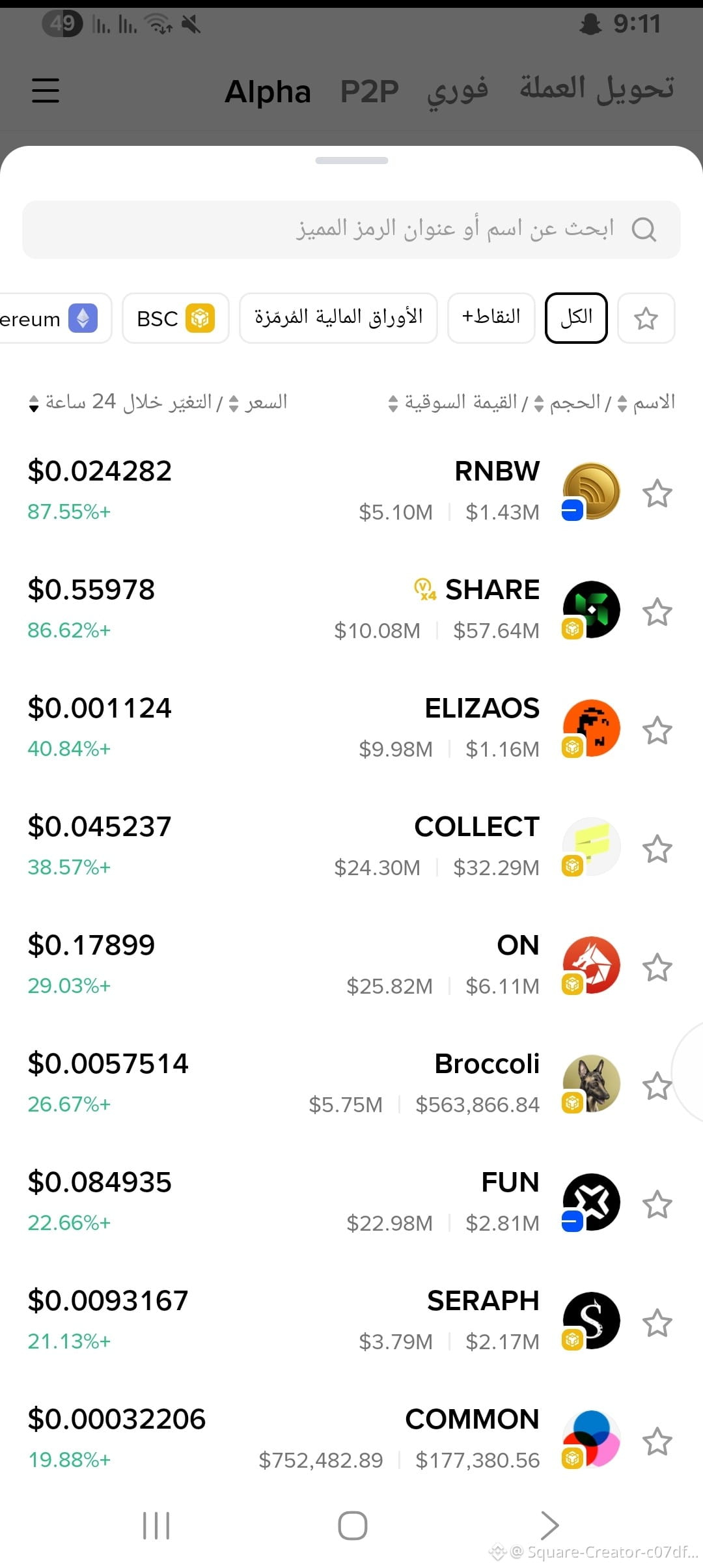Open the ON token details
Viewport: 703px width, 1568px height.
(x=351, y=965)
